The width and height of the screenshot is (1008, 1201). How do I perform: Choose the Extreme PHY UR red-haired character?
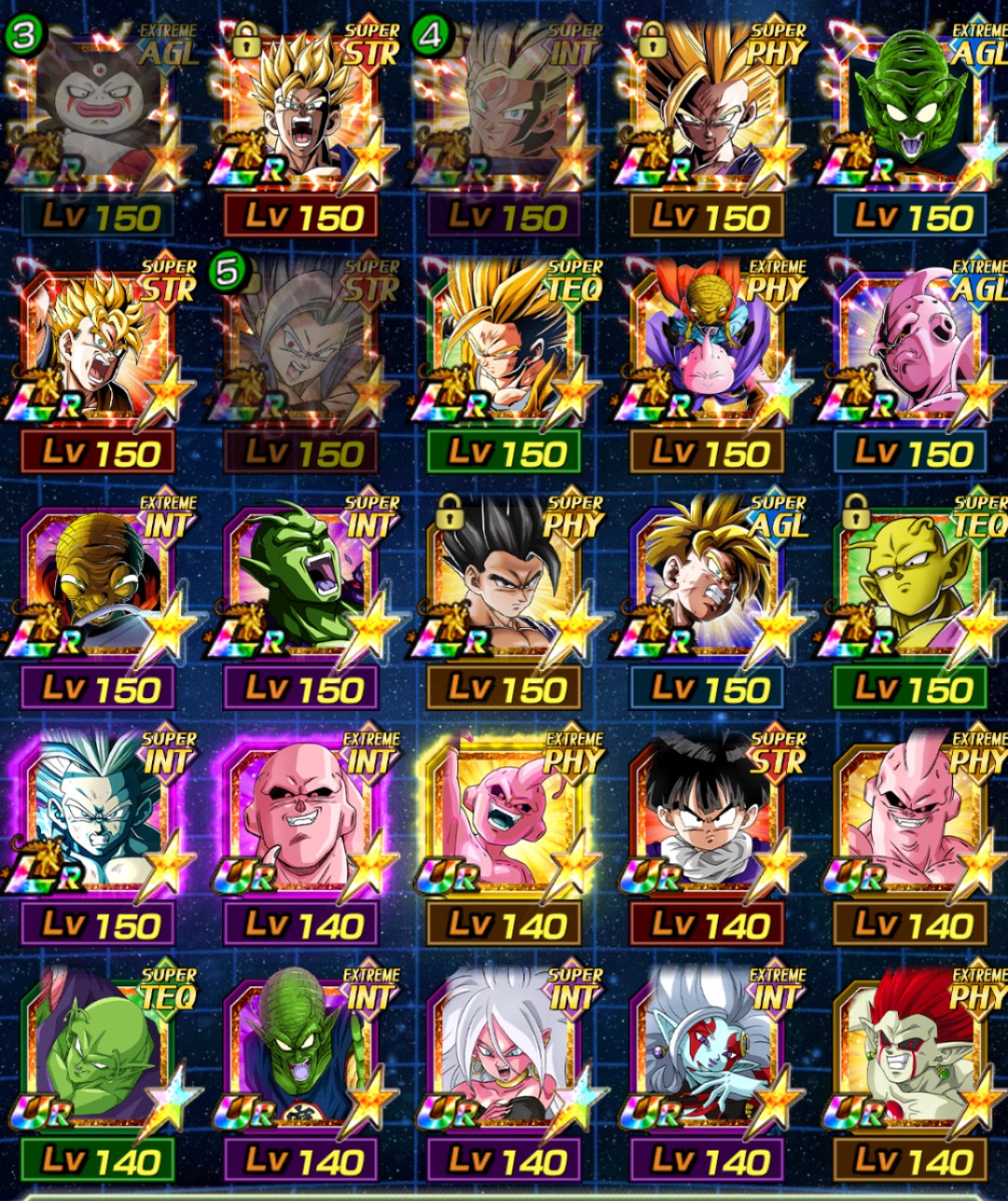tap(911, 1072)
